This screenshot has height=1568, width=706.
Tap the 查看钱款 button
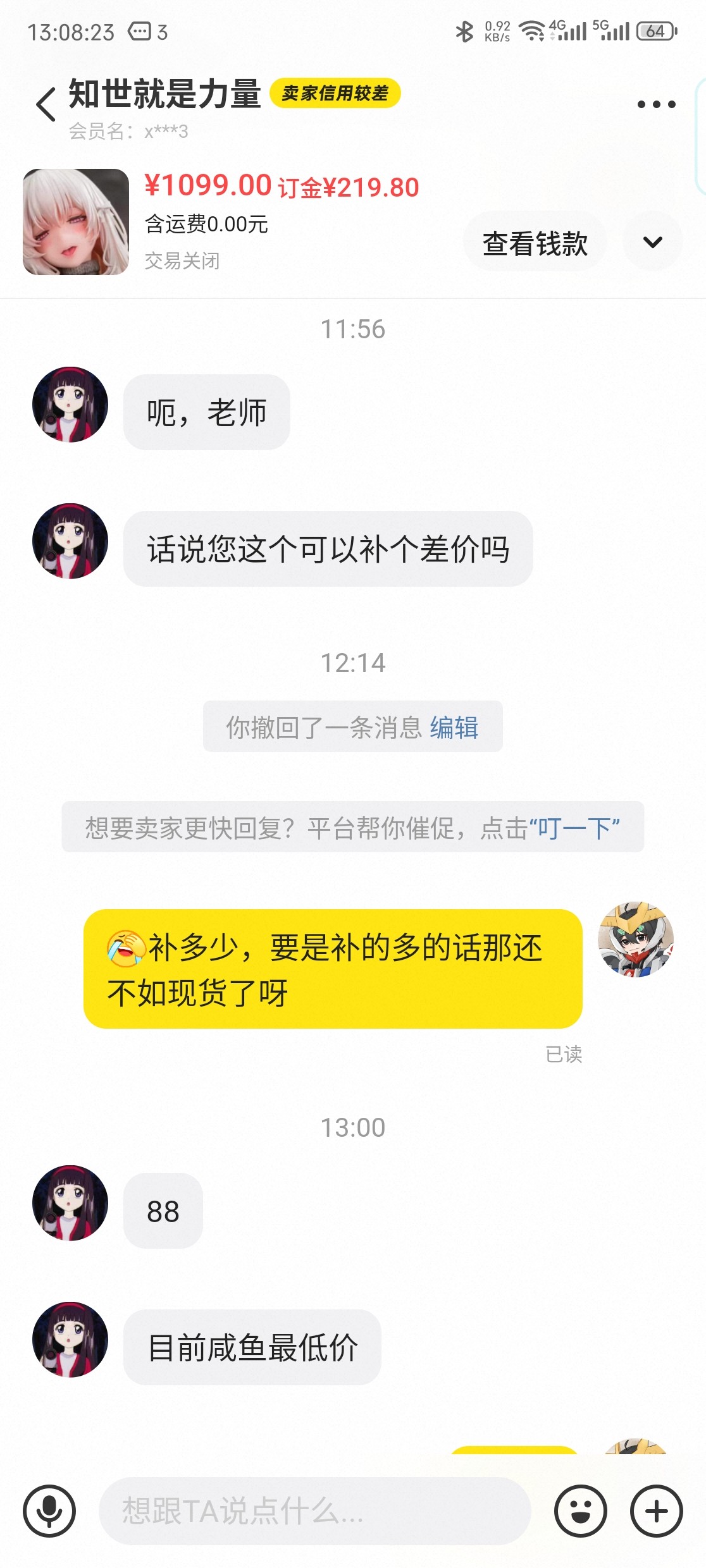535,243
